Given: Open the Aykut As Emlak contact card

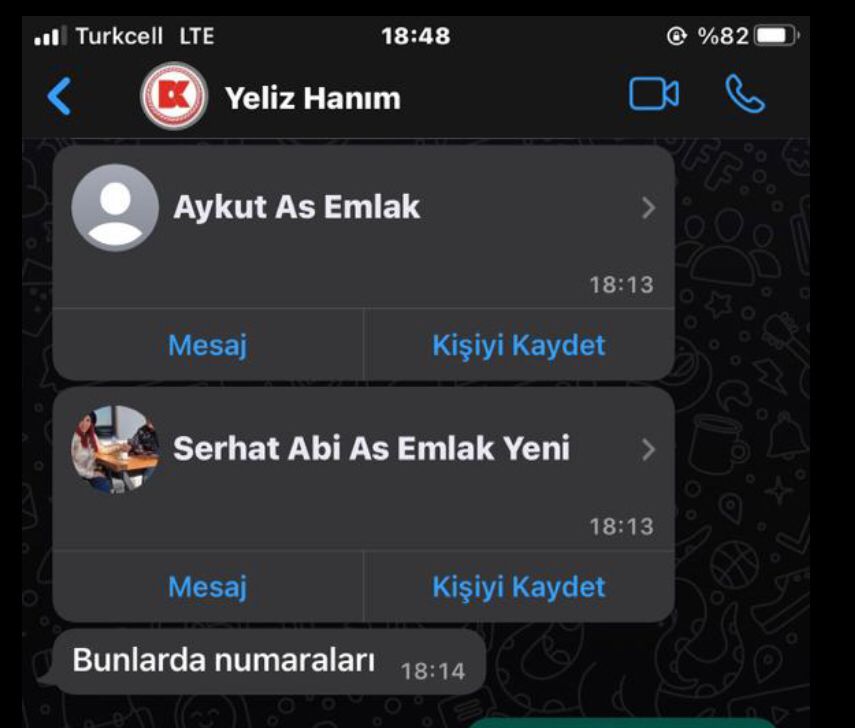Looking at the screenshot, I should coord(363,208).
